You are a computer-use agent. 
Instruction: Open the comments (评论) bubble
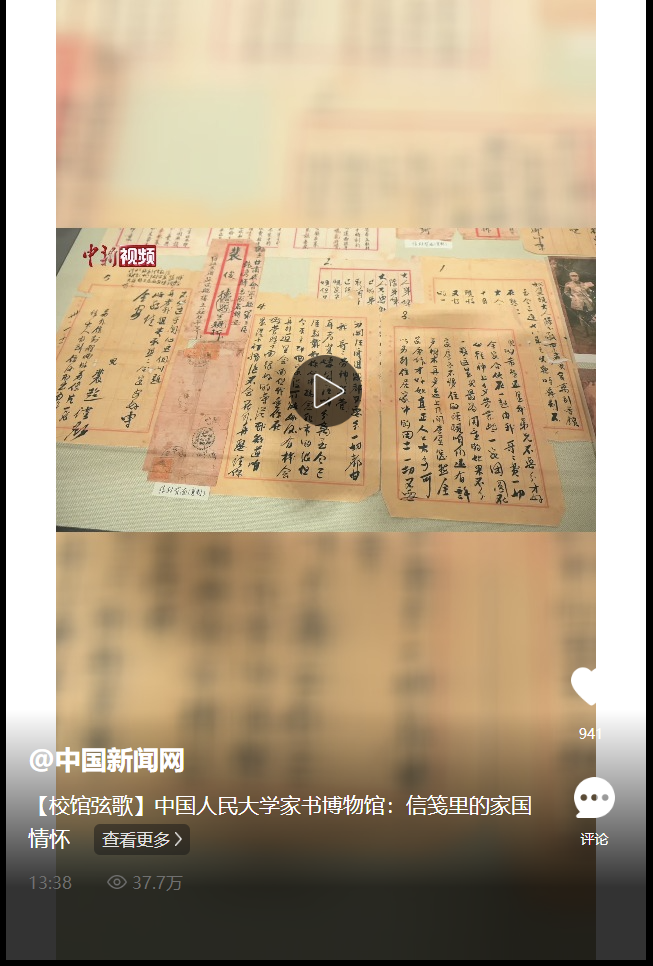tap(594, 800)
